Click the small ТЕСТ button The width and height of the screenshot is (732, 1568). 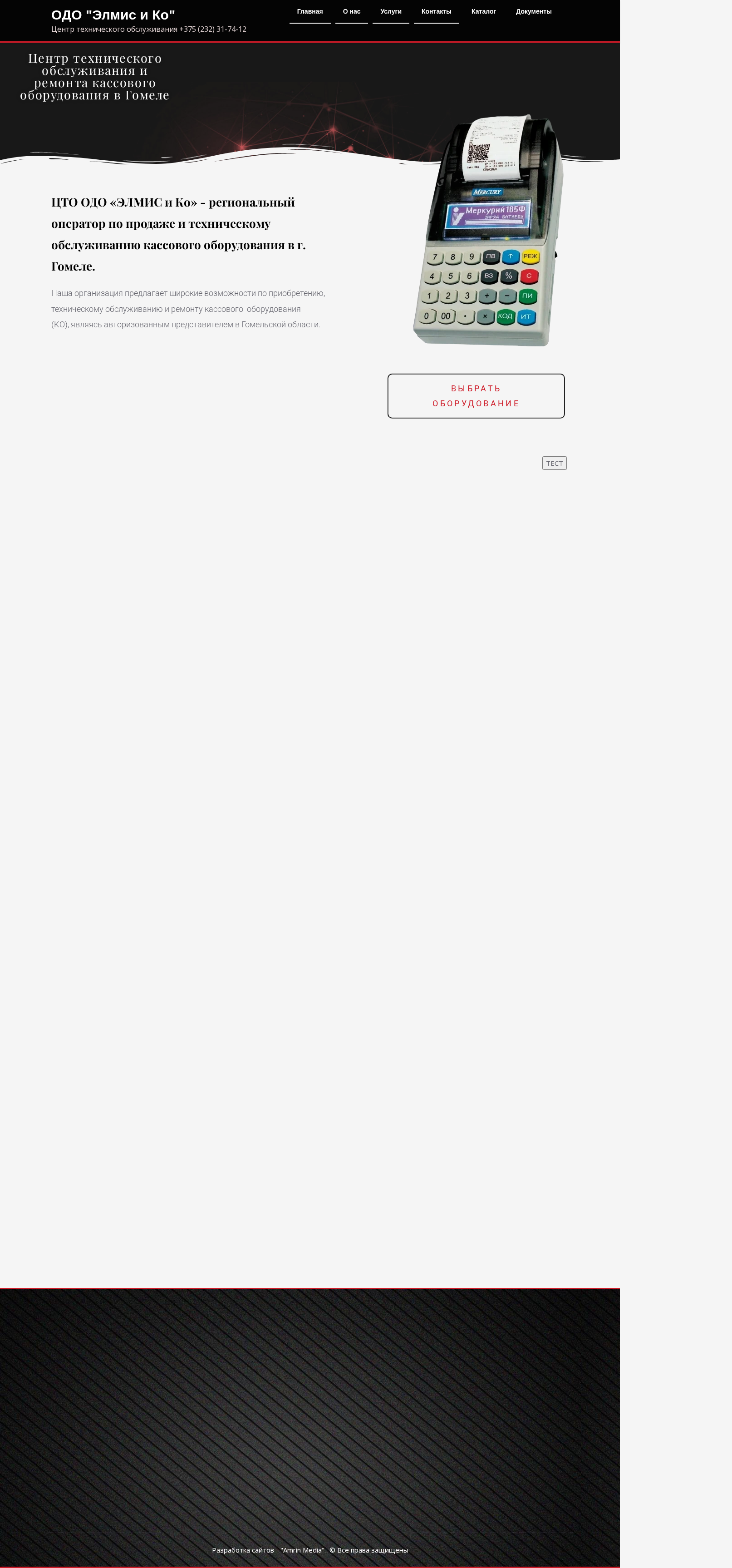pos(554,463)
